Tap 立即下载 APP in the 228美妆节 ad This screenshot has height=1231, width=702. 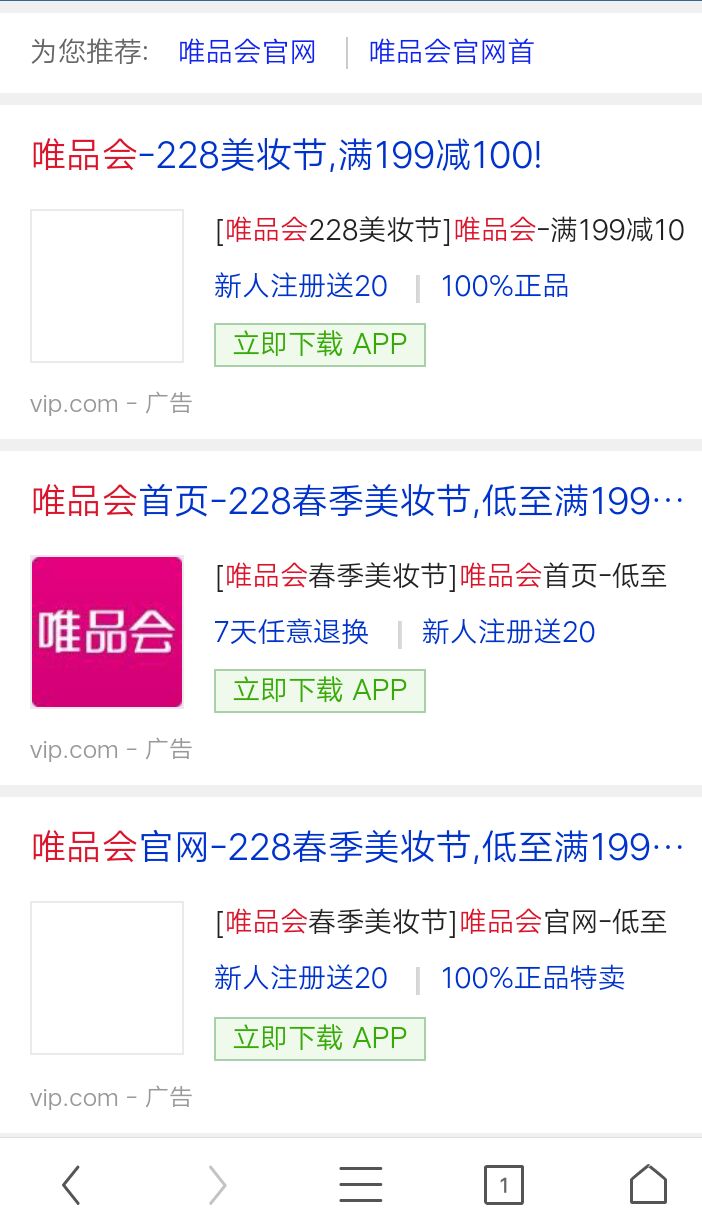319,345
